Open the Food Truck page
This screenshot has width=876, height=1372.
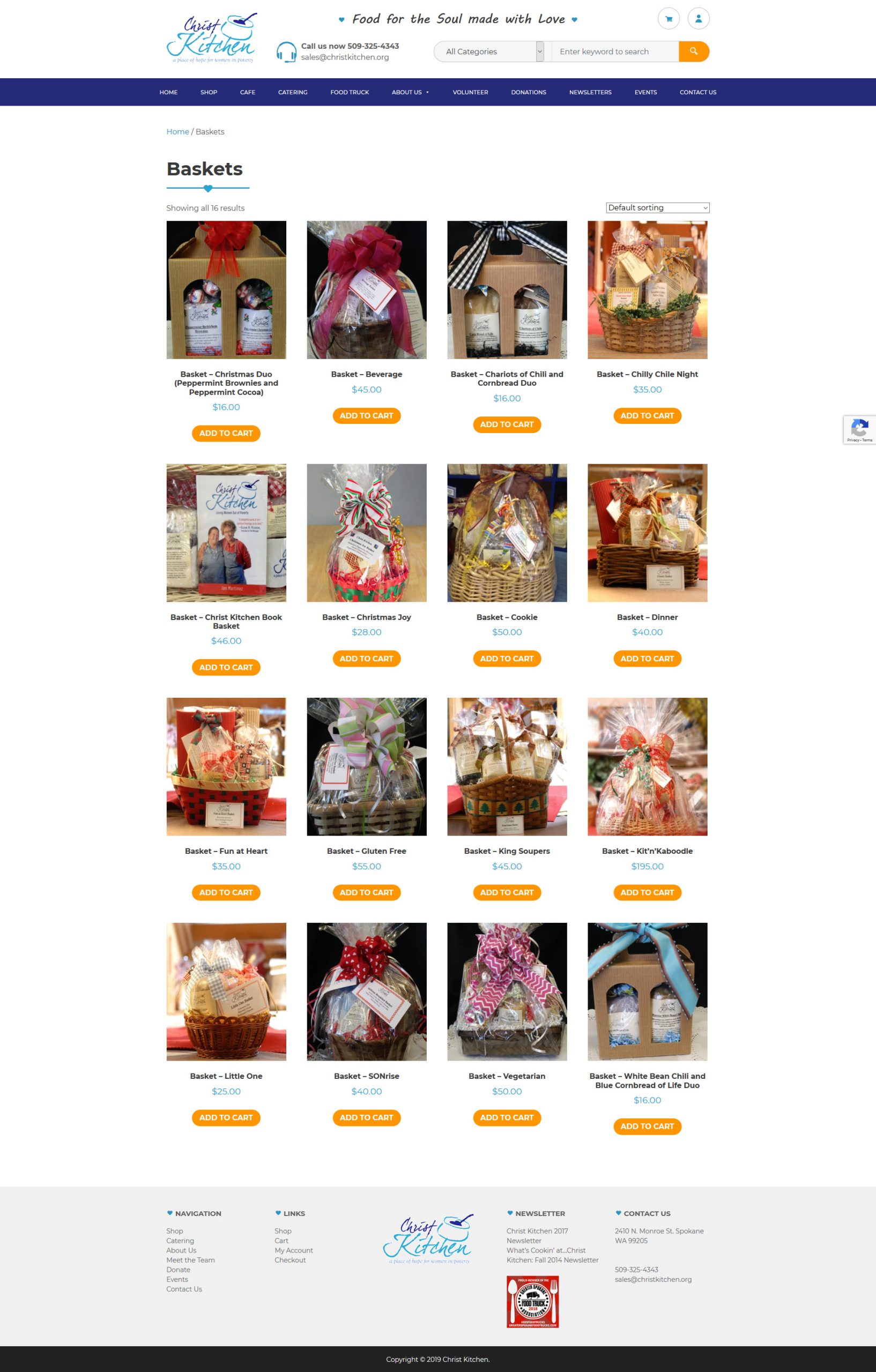(350, 92)
